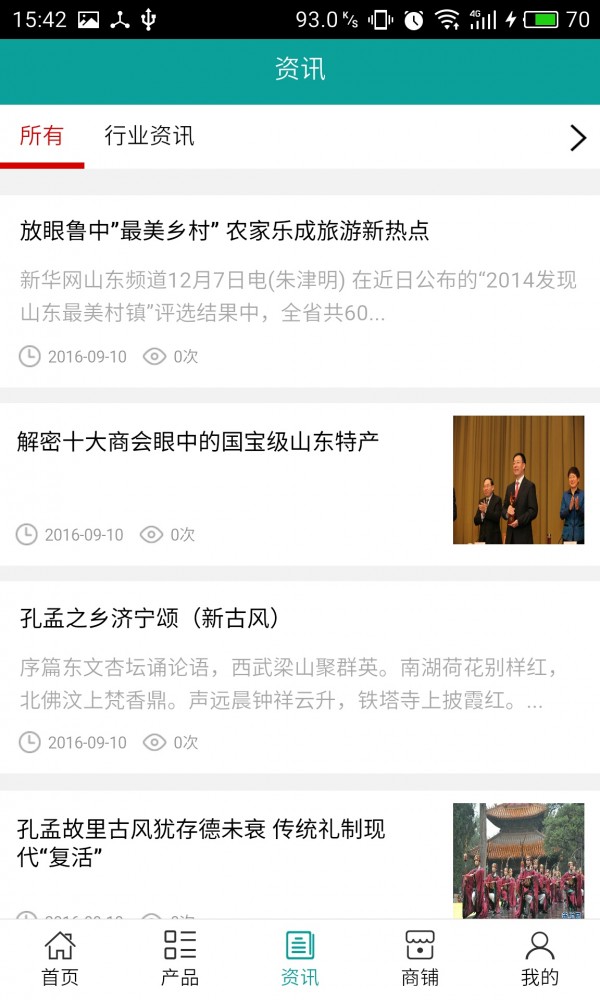Viewport: 600px width, 1000px height.
Task: Read the article 孔孟之乡济宁颂（新古风）
Action: click(300, 677)
